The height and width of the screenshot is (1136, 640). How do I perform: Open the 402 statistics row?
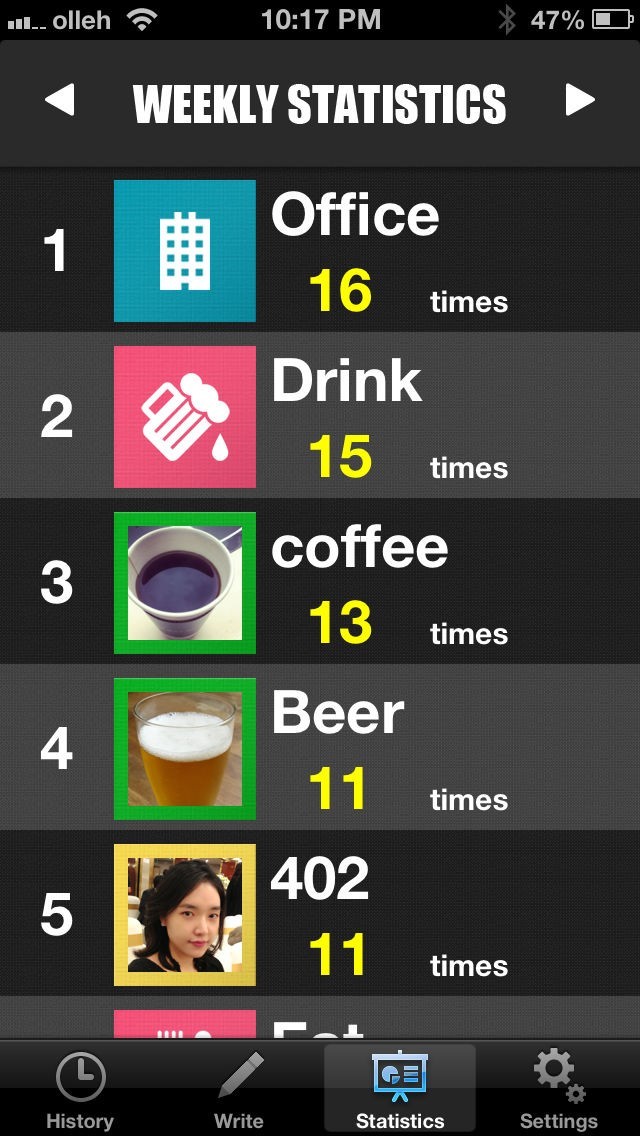pos(320,914)
